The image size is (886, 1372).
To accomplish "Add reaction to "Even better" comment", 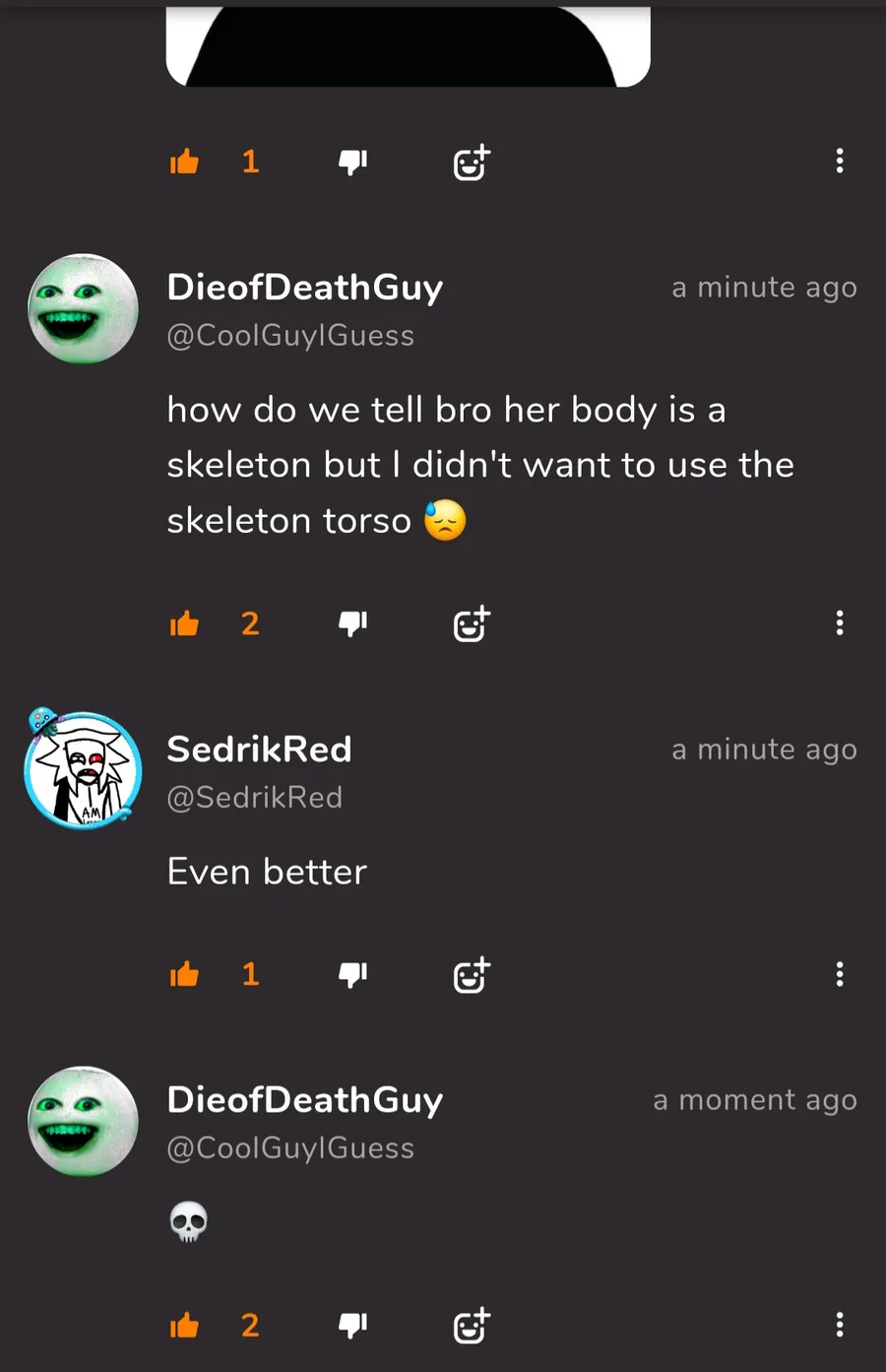I will click(x=472, y=974).
